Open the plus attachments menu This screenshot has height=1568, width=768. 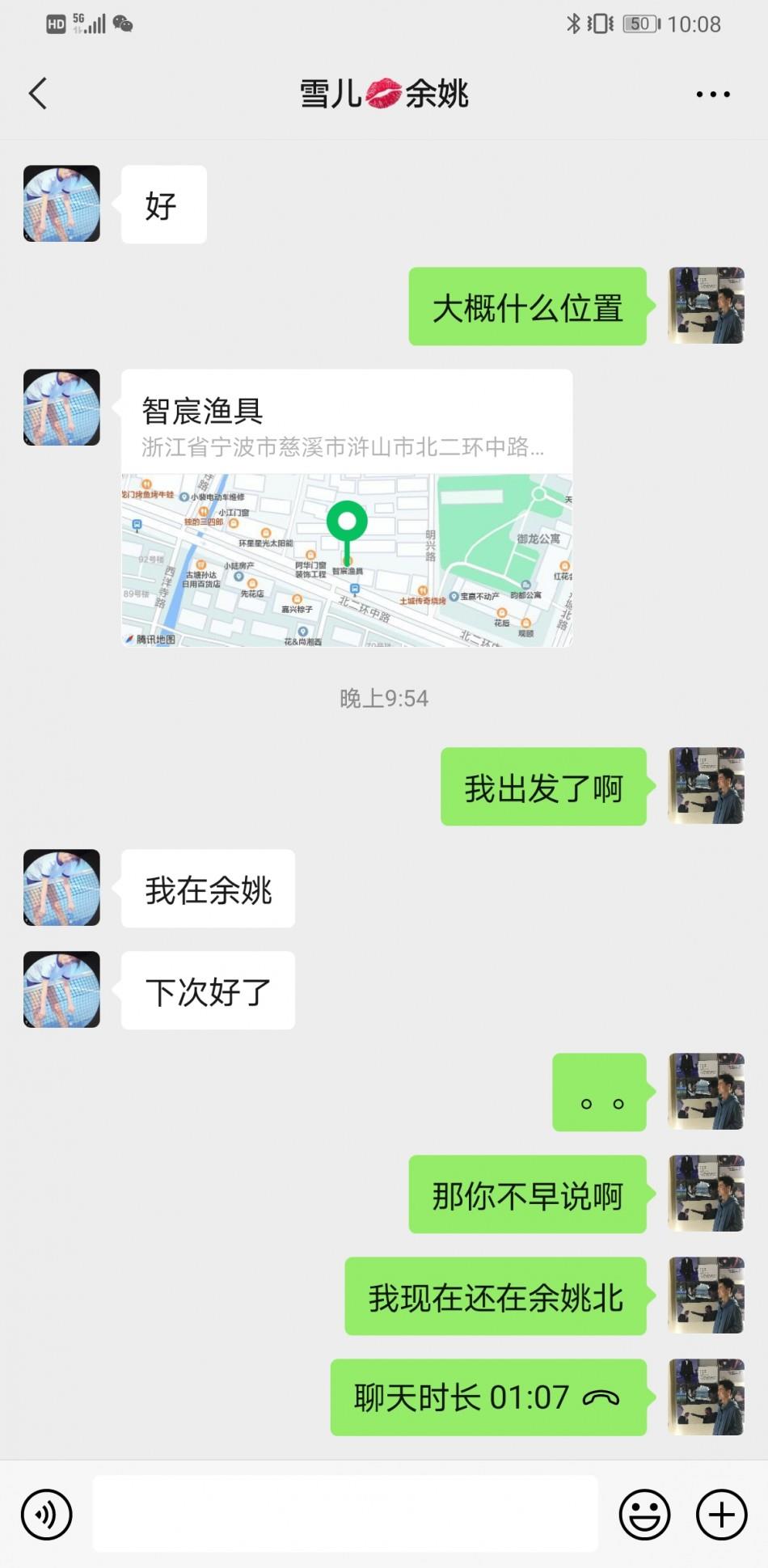[721, 1514]
